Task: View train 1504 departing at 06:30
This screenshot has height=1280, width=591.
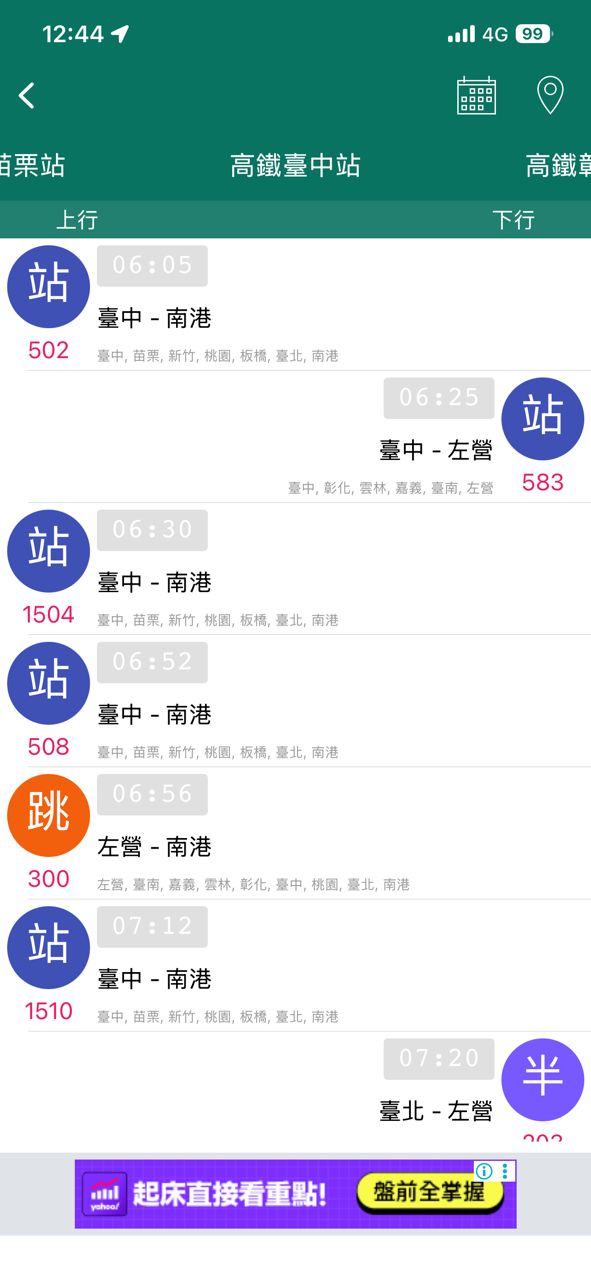Action: pyautogui.click(x=295, y=568)
